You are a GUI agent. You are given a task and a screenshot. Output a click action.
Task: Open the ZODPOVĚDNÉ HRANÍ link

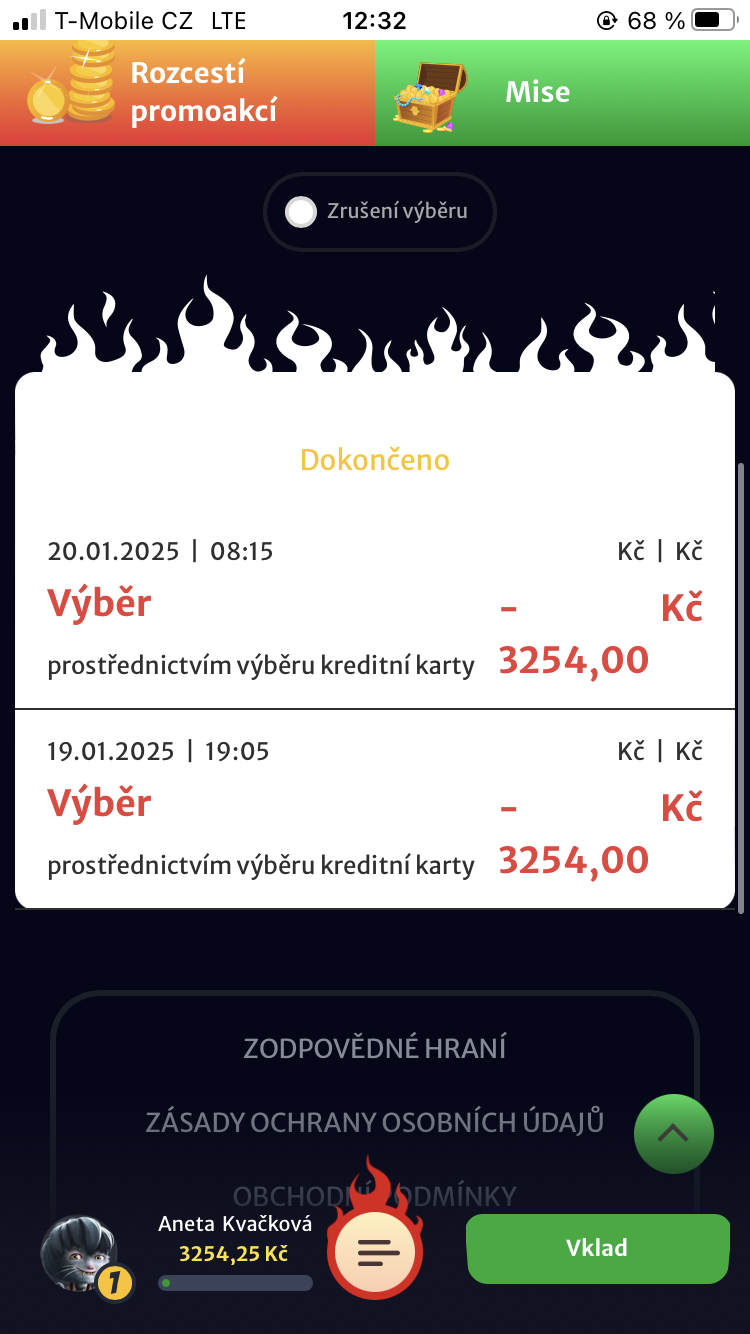pyautogui.click(x=375, y=1049)
